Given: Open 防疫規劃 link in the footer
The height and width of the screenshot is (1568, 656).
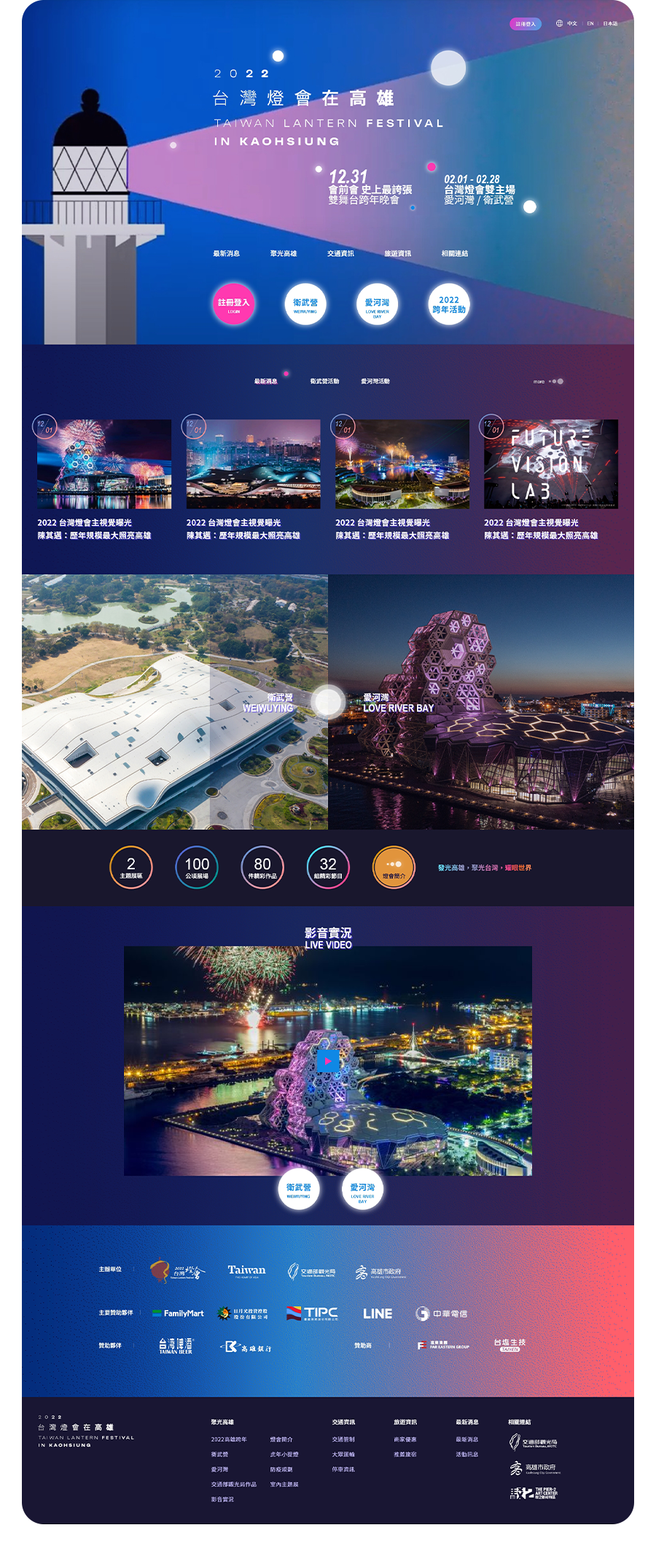Looking at the screenshot, I should 281,1470.
